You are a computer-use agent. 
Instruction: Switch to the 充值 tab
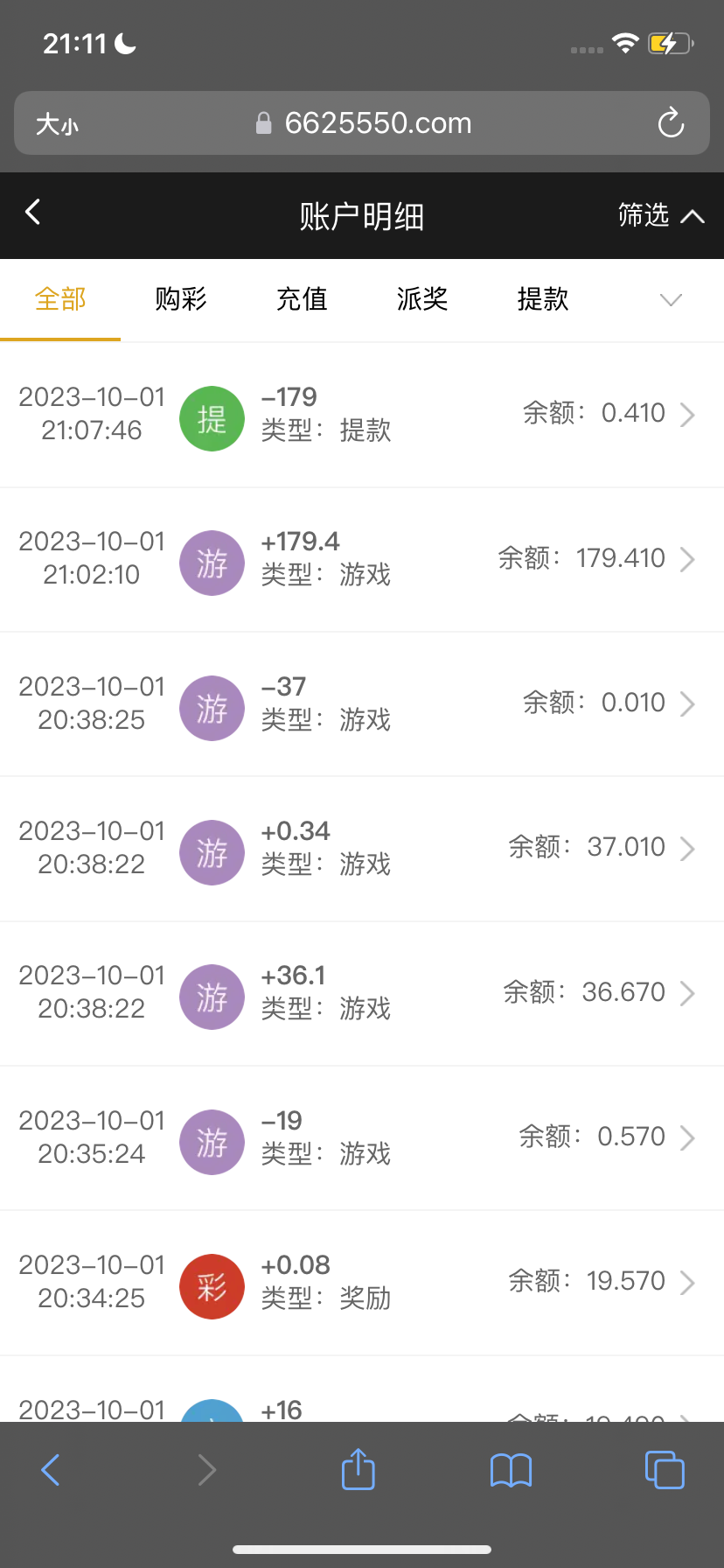click(x=302, y=299)
